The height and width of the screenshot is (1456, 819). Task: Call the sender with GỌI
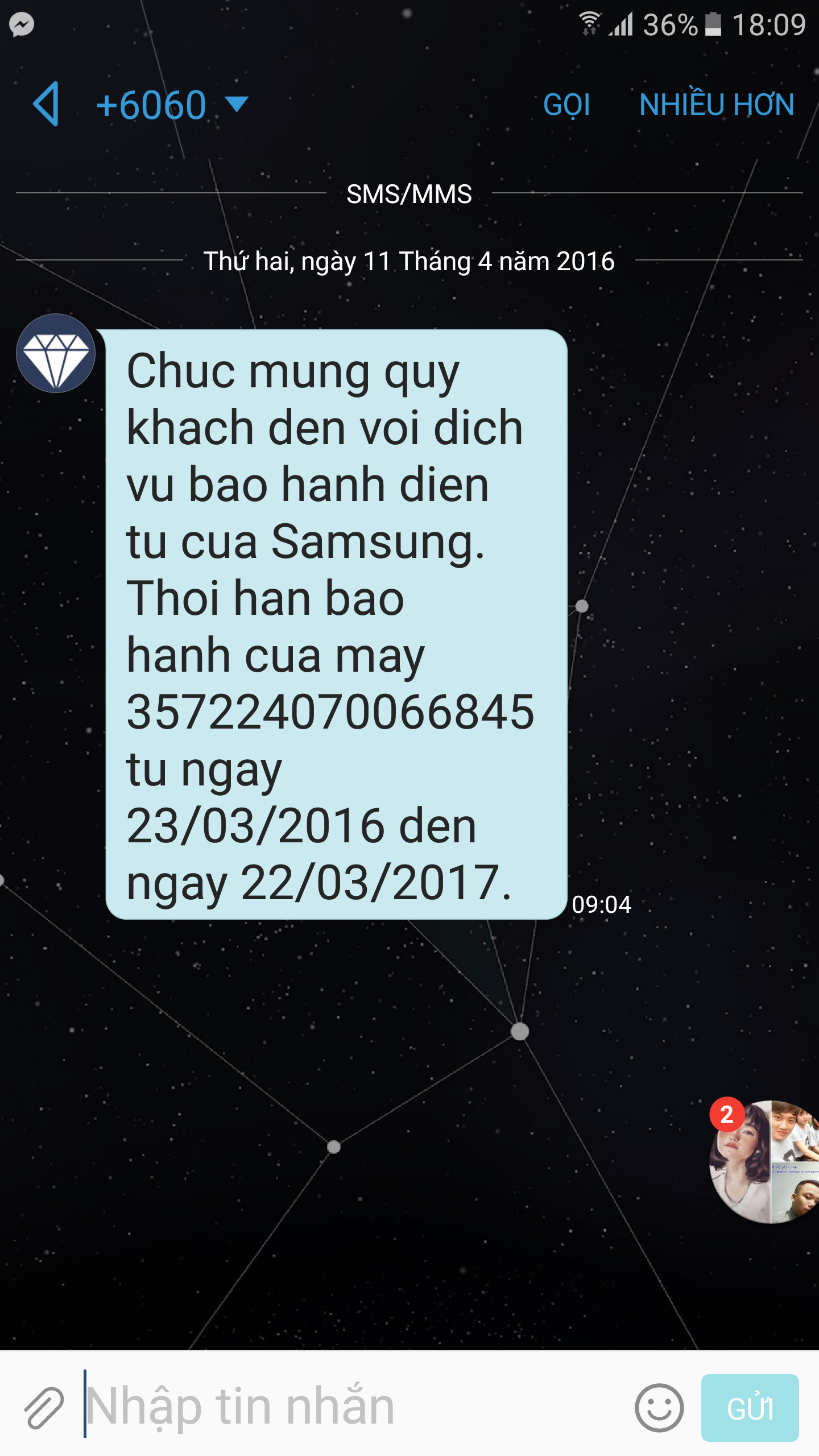(566, 105)
